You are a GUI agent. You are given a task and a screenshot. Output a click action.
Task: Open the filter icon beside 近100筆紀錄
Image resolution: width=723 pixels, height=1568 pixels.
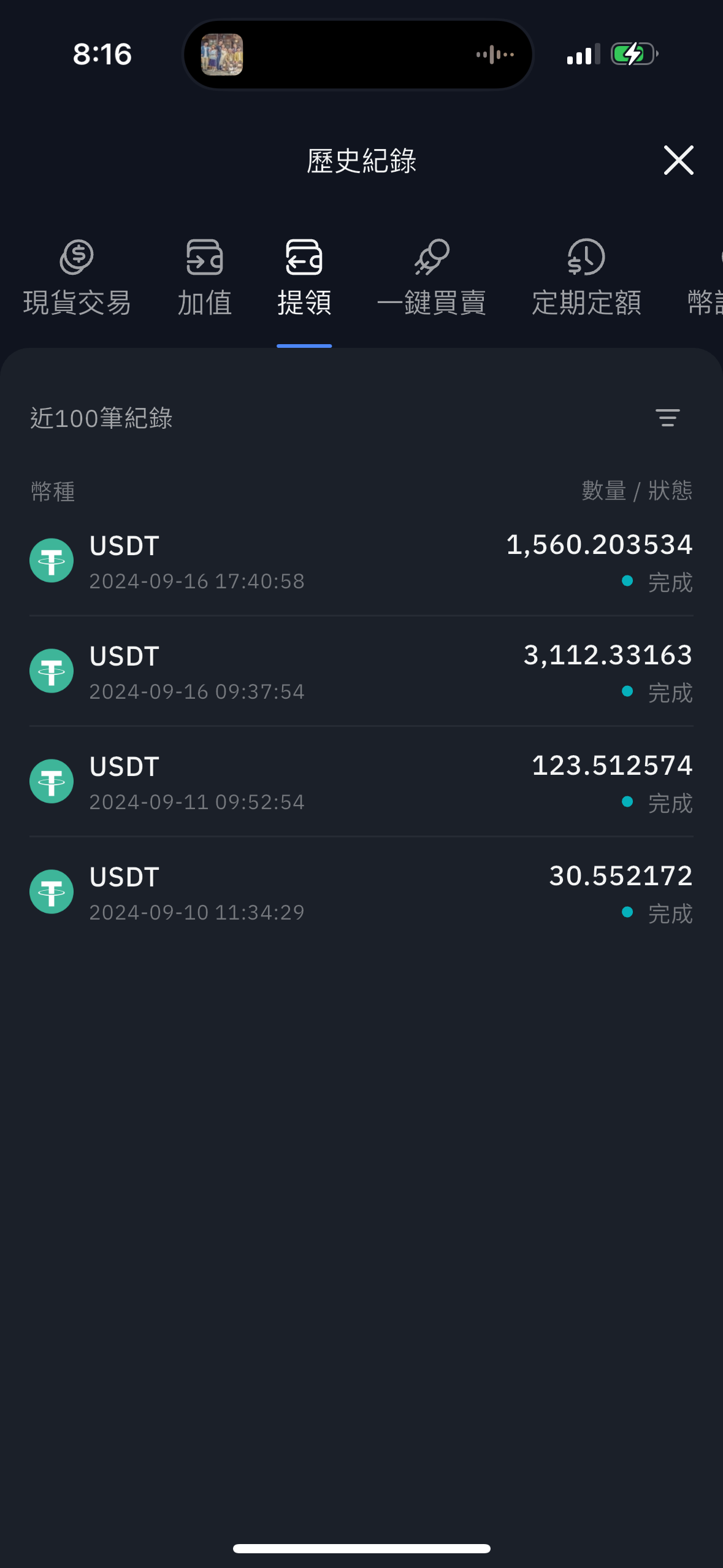click(x=667, y=418)
